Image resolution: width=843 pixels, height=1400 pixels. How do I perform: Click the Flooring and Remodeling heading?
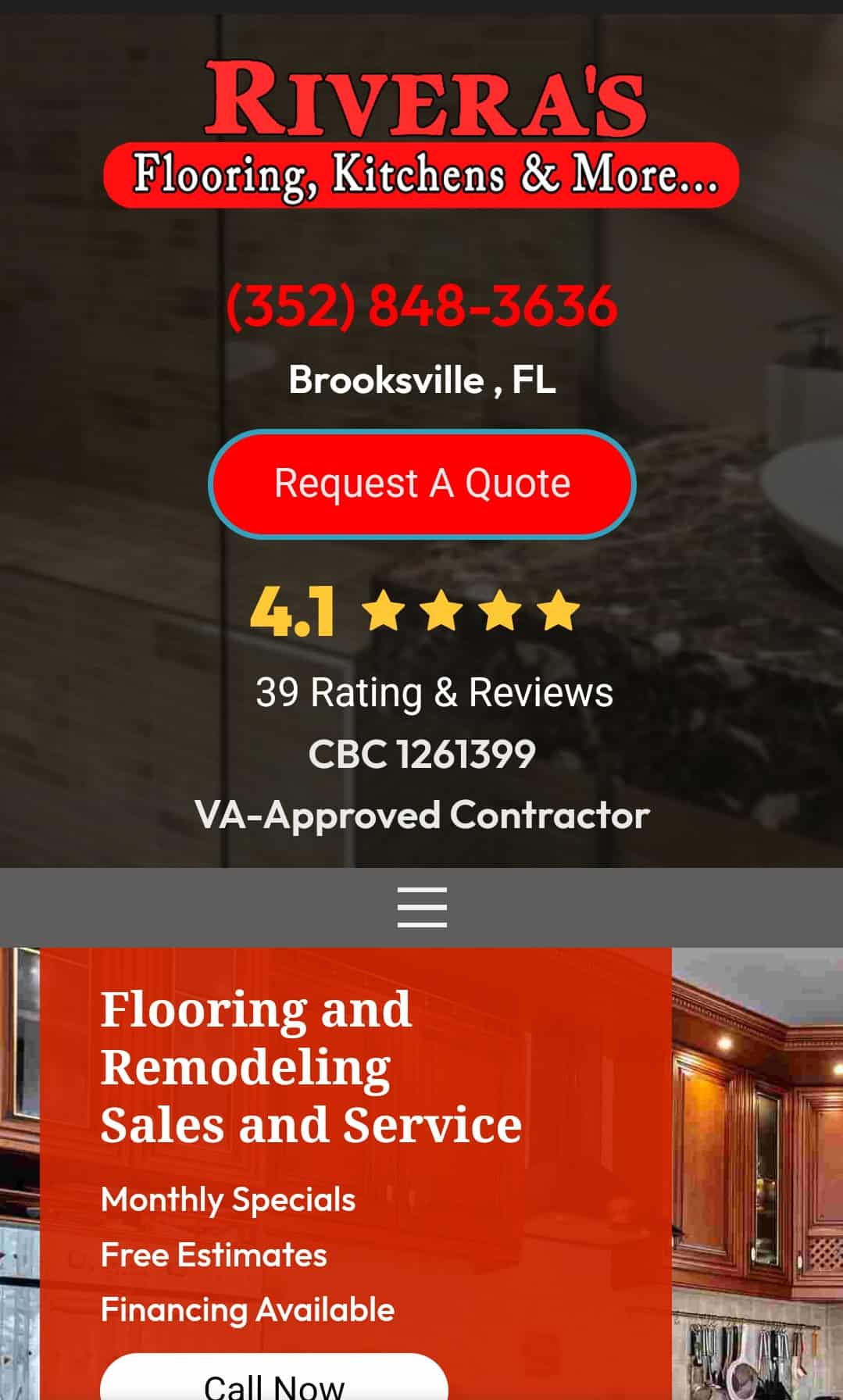313,1064
